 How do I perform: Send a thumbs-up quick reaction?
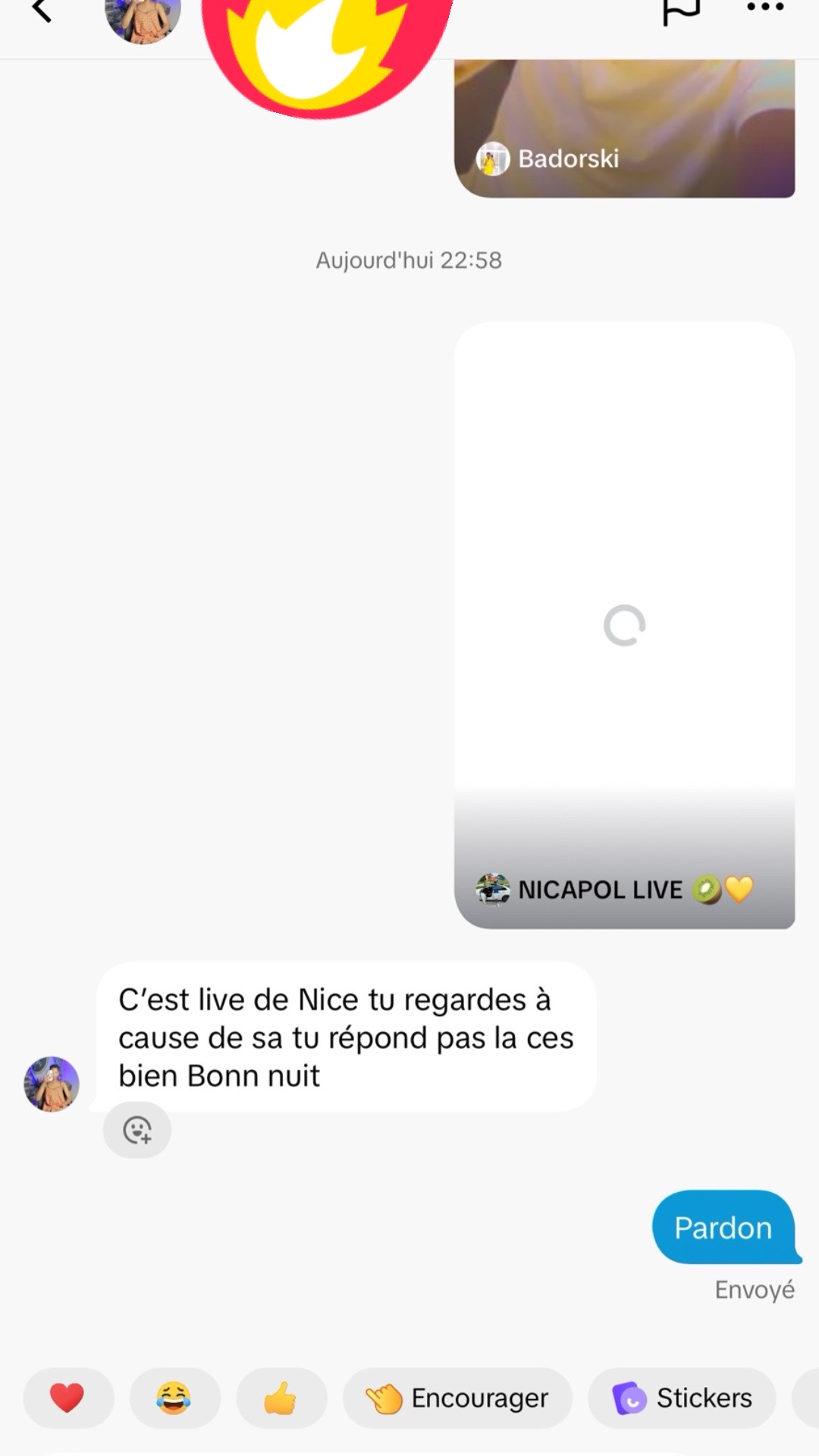[x=281, y=1398]
